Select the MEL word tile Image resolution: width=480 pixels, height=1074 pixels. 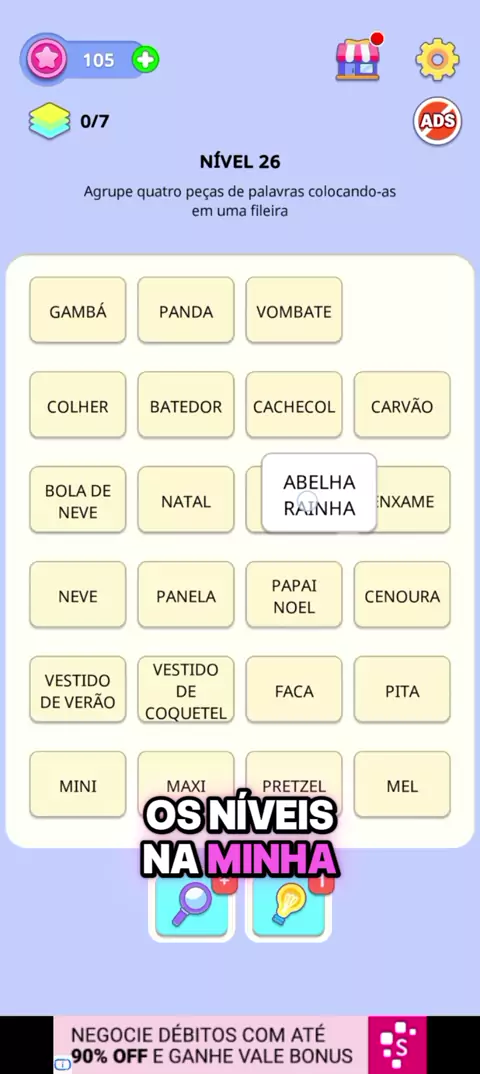point(402,785)
